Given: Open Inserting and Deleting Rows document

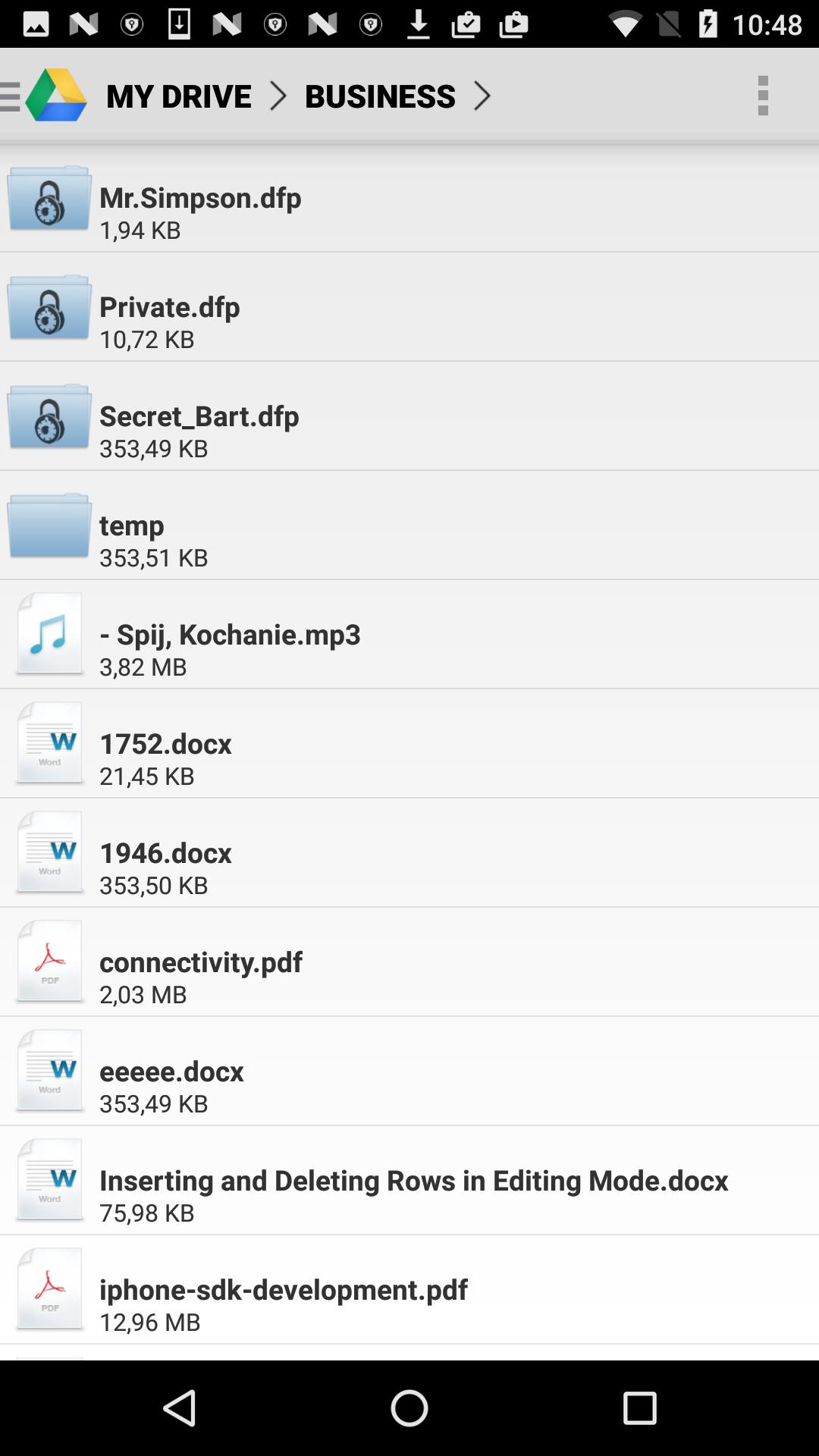Looking at the screenshot, I should pos(409,1181).
